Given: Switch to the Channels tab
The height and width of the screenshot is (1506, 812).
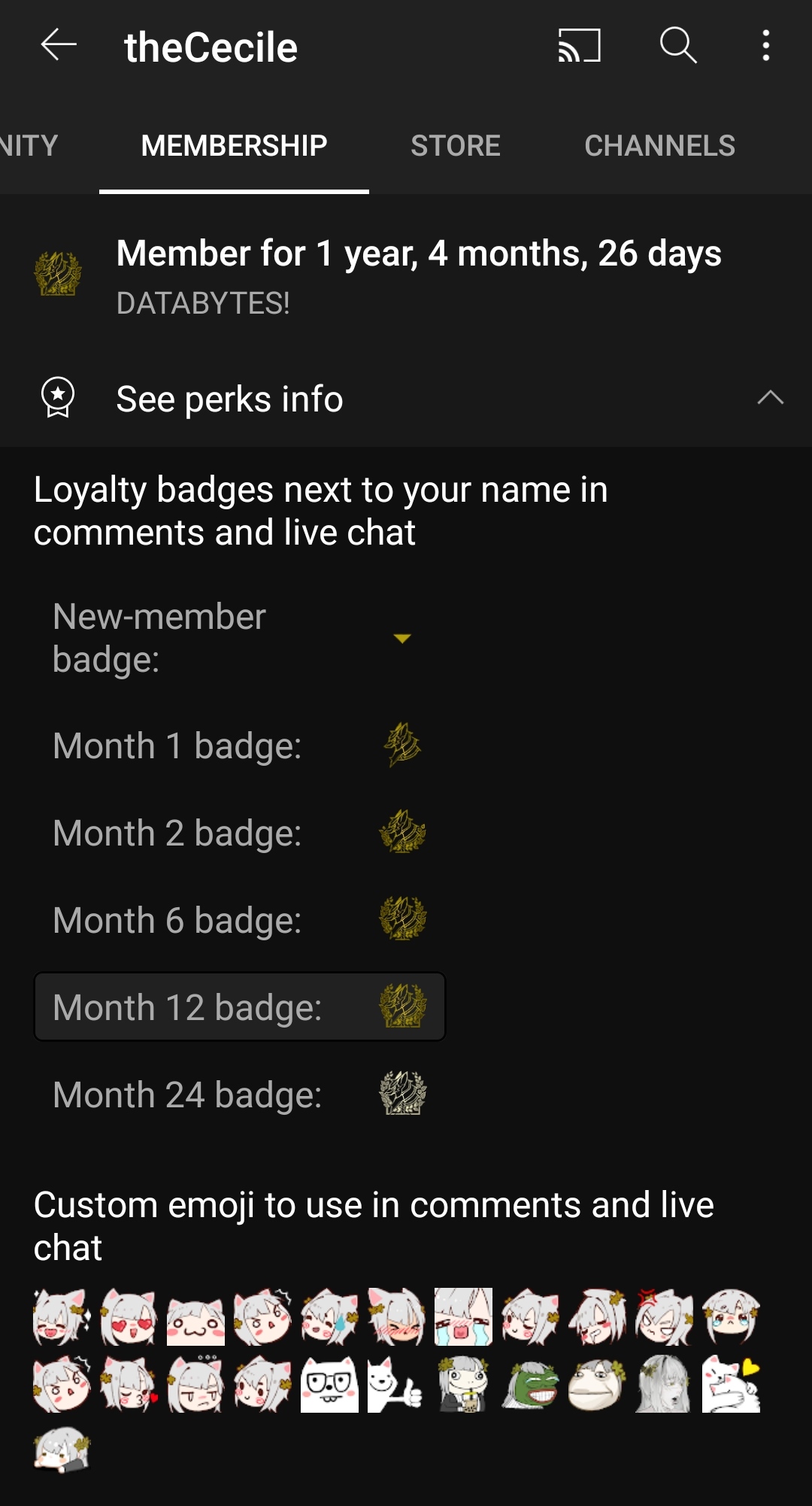Looking at the screenshot, I should pyautogui.click(x=659, y=145).
